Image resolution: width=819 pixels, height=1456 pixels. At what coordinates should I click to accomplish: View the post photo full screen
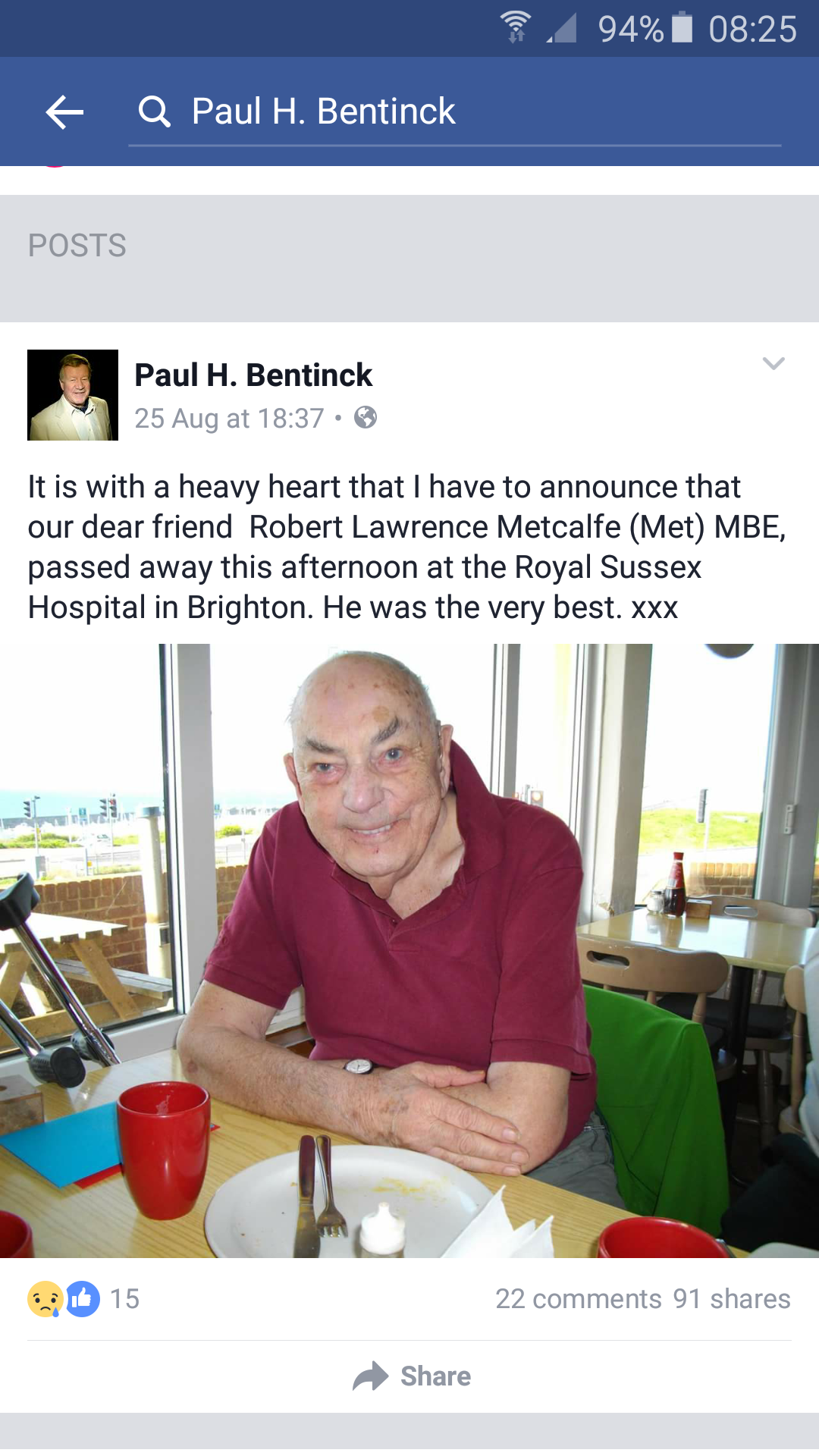[409, 951]
